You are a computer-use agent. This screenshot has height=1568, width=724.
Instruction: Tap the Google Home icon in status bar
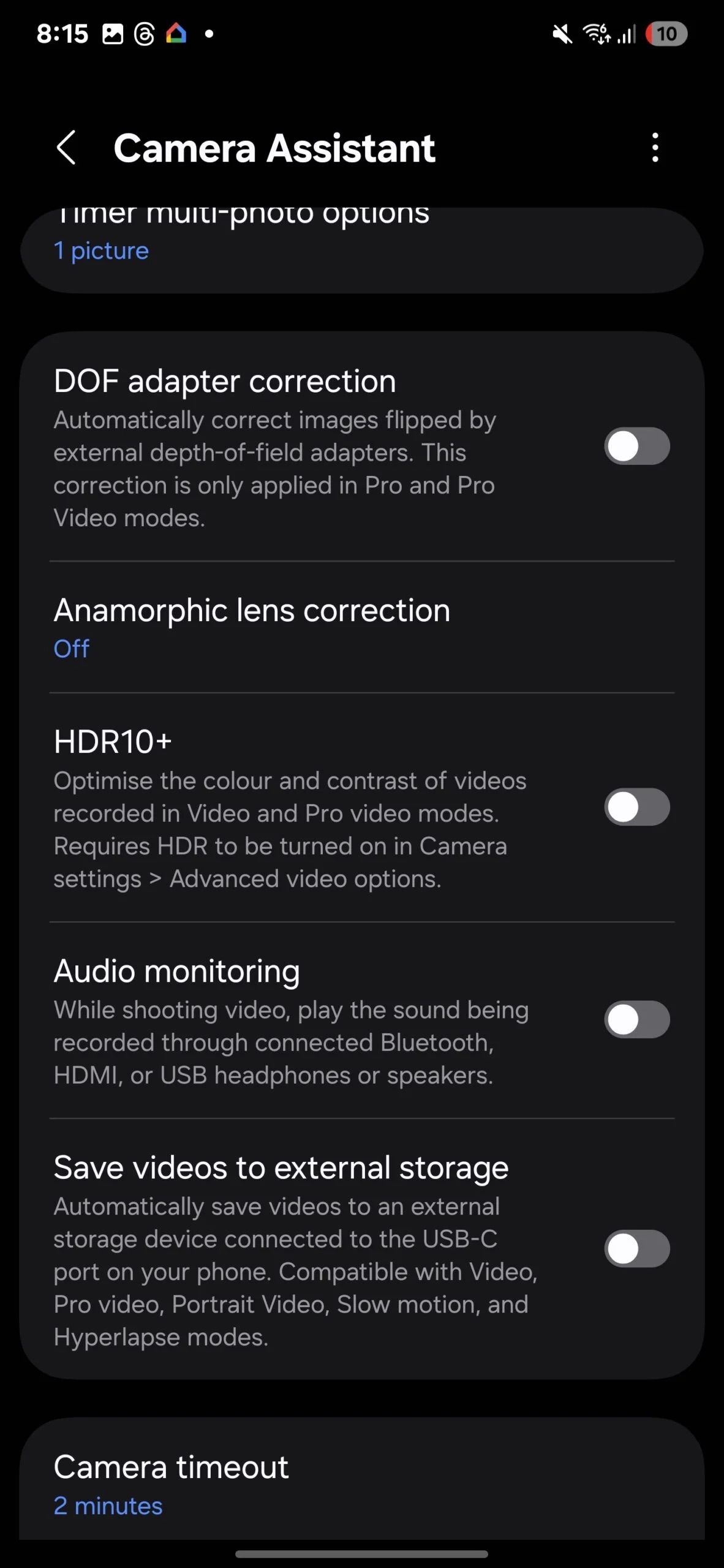click(176, 34)
